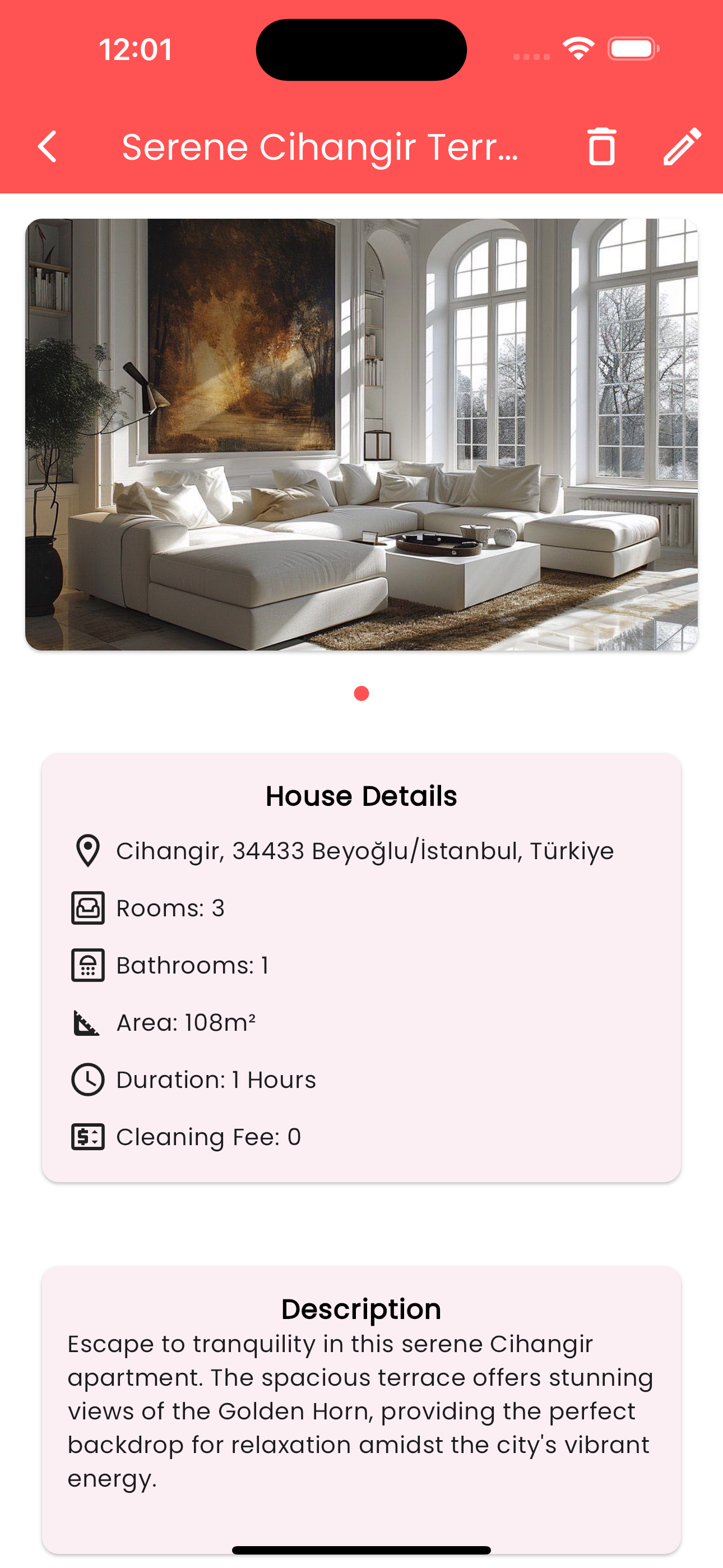723x1568 pixels.
Task: Edit the listing with the pencil icon
Action: coord(682,147)
